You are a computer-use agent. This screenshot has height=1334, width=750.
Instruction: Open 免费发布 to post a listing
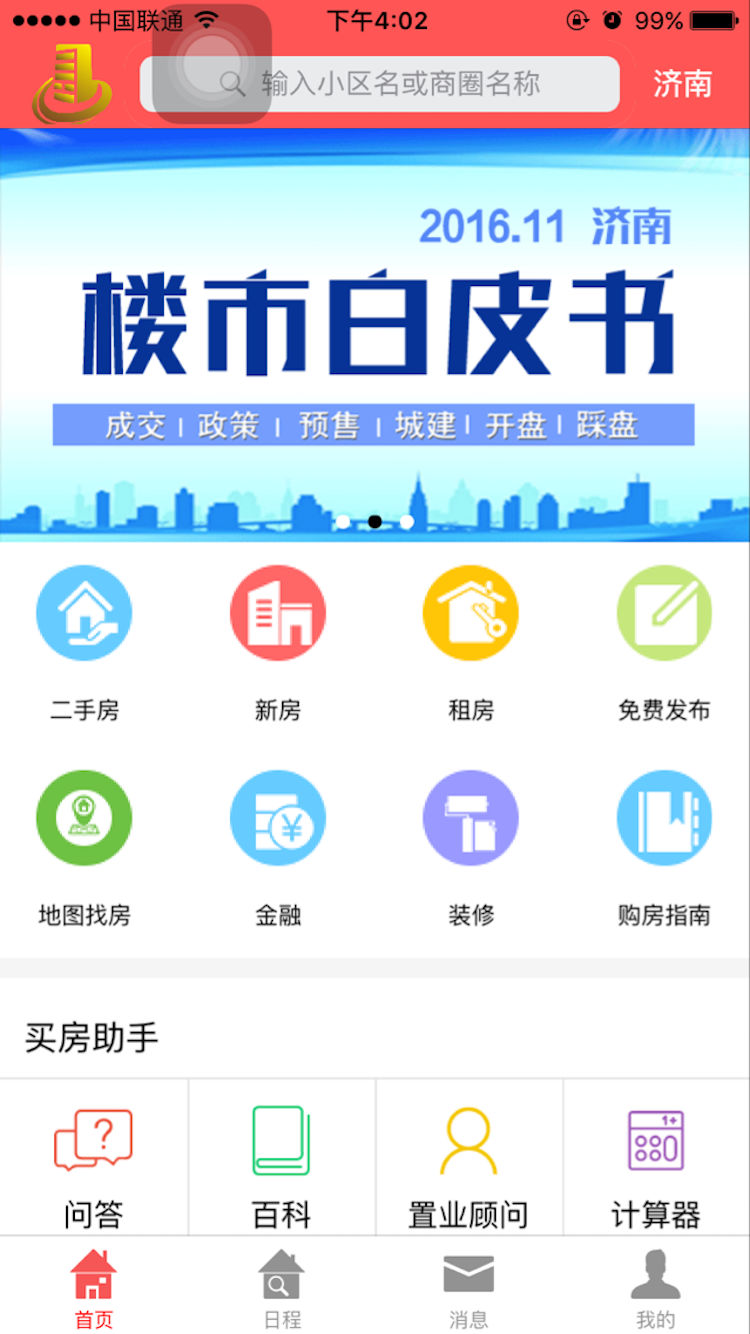coord(665,612)
